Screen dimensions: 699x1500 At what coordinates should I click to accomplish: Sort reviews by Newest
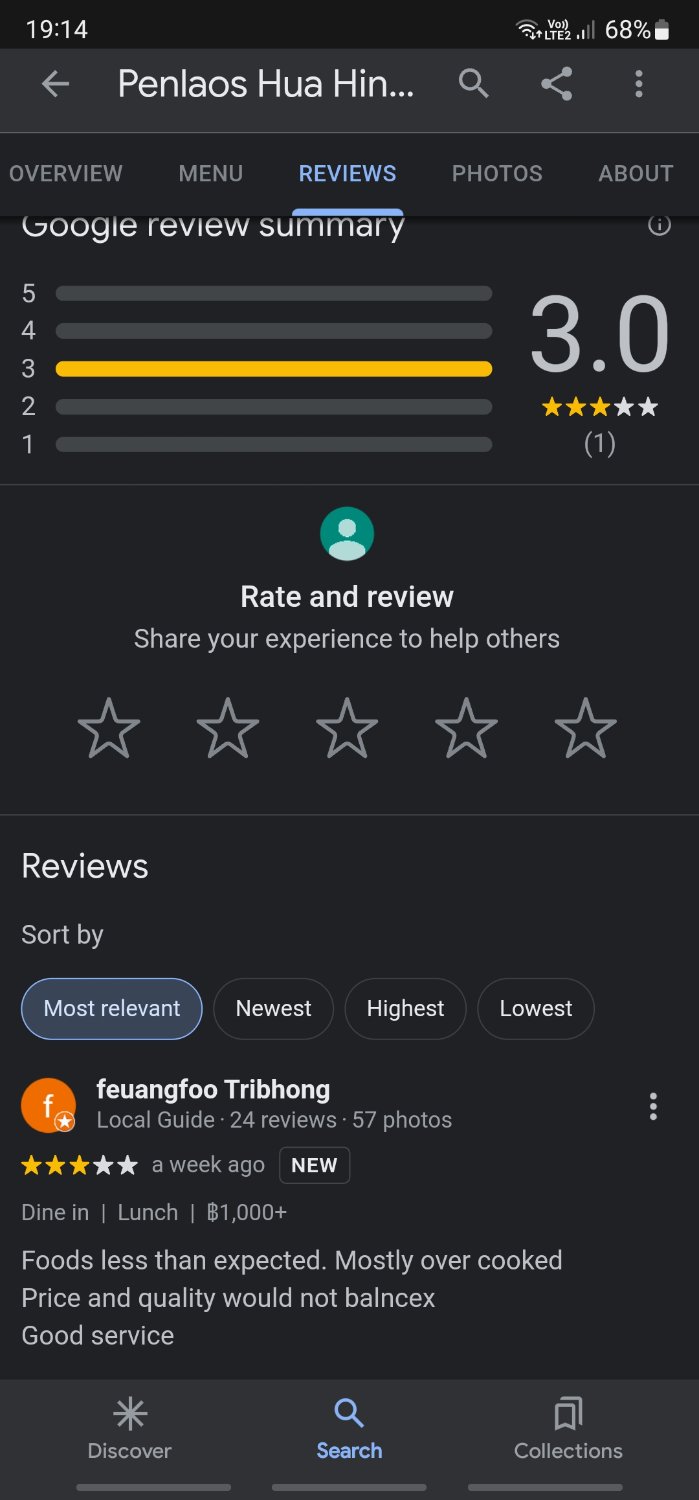click(273, 1009)
